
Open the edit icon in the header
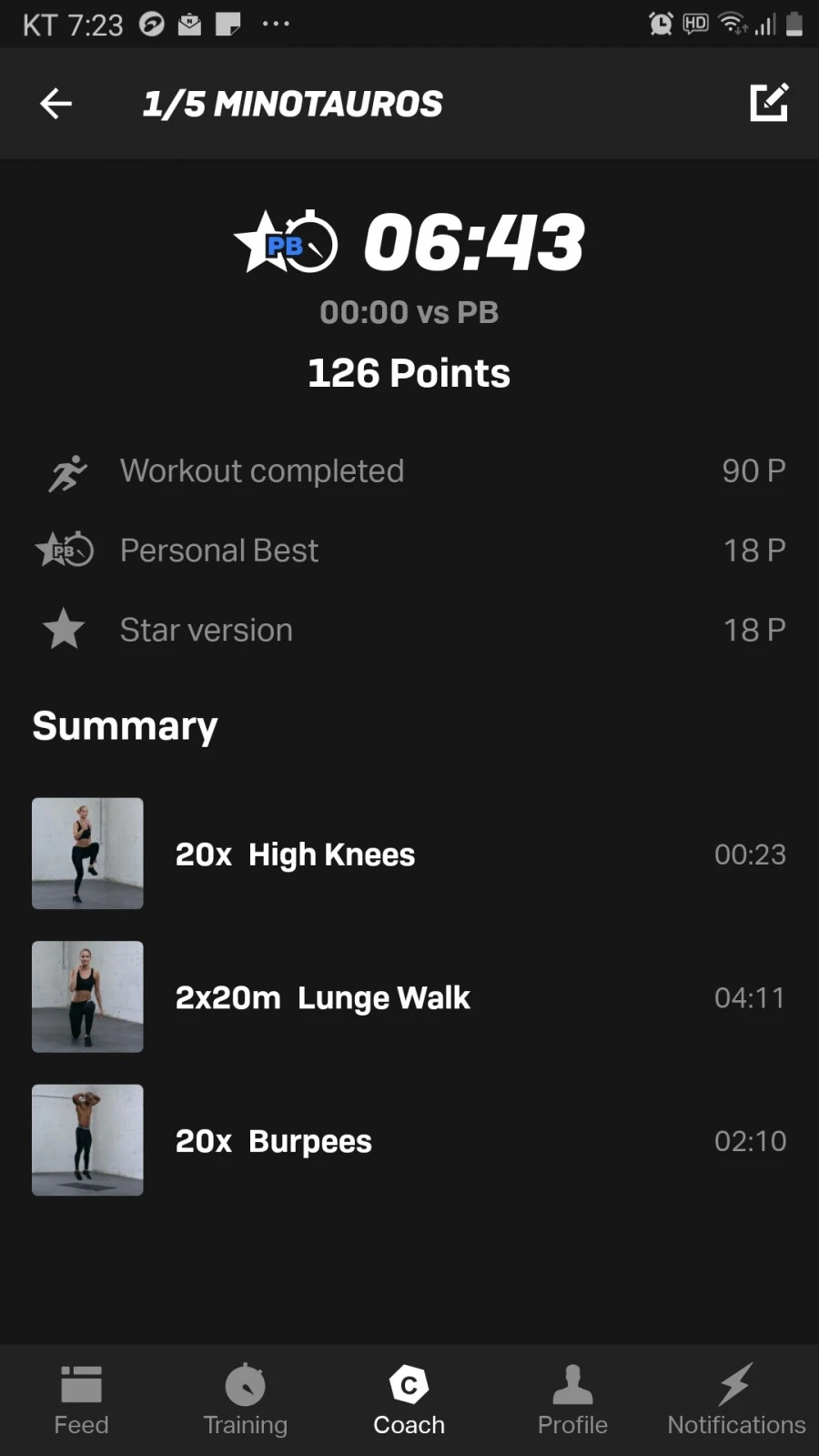tap(768, 103)
